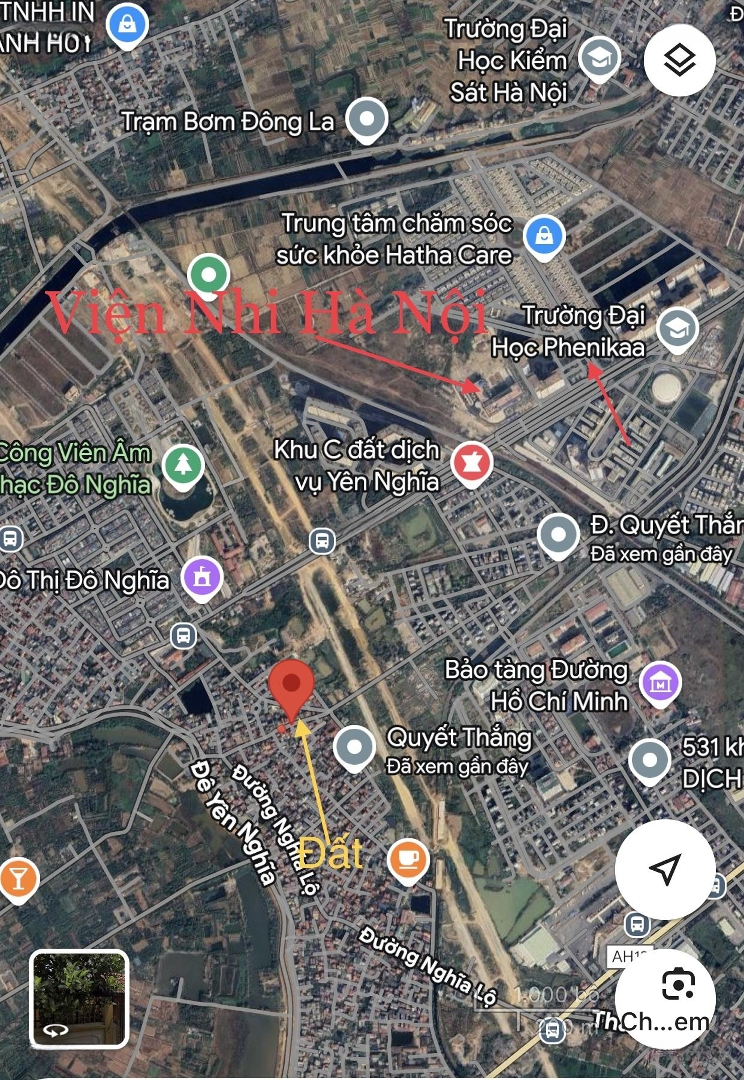Screen dimensions: 744x1080
Task: Open Khu C đất dịch vụ Yên Nghĩa marker
Action: (467, 462)
